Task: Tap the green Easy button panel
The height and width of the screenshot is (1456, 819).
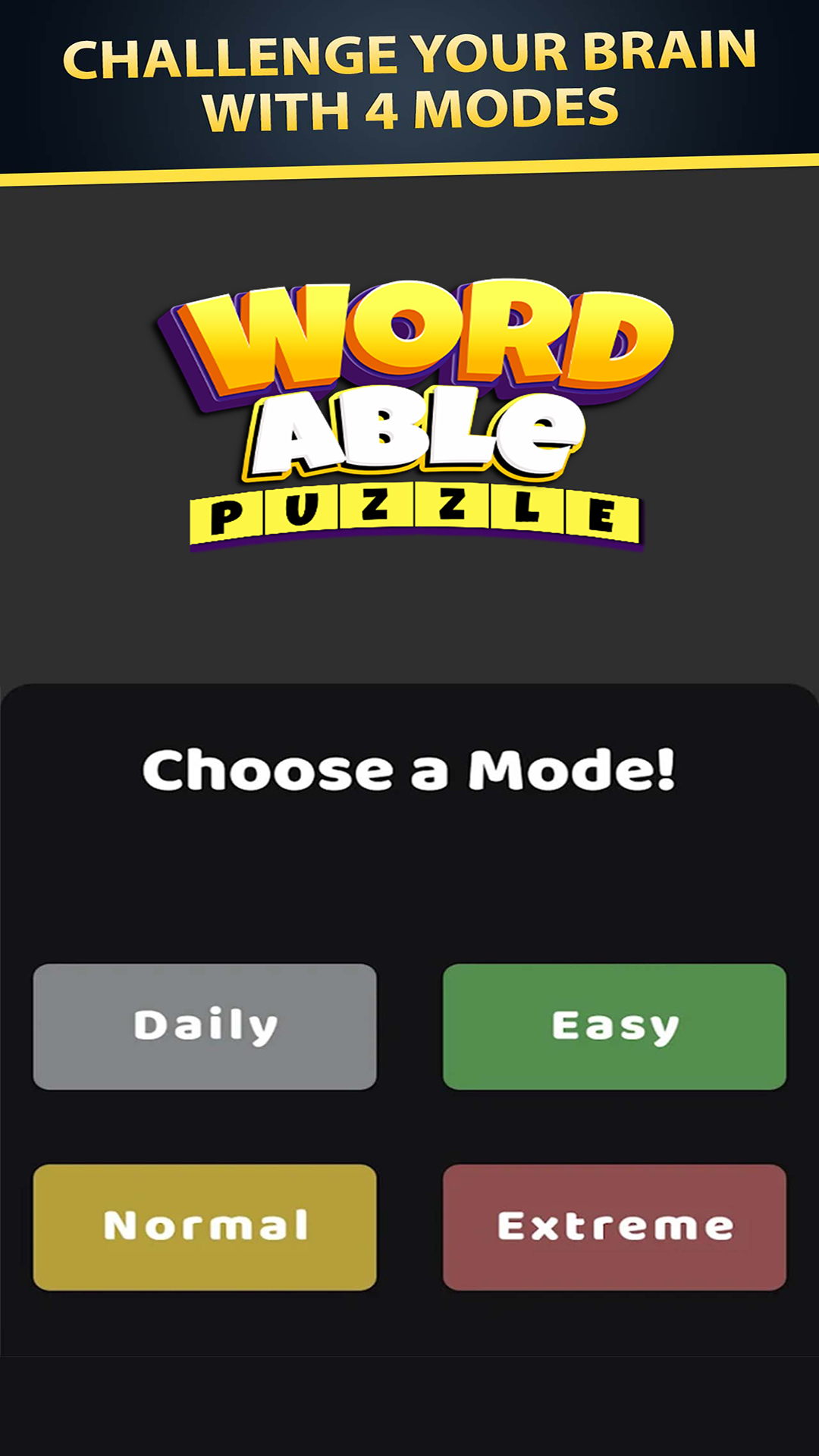Action: [x=614, y=1025]
